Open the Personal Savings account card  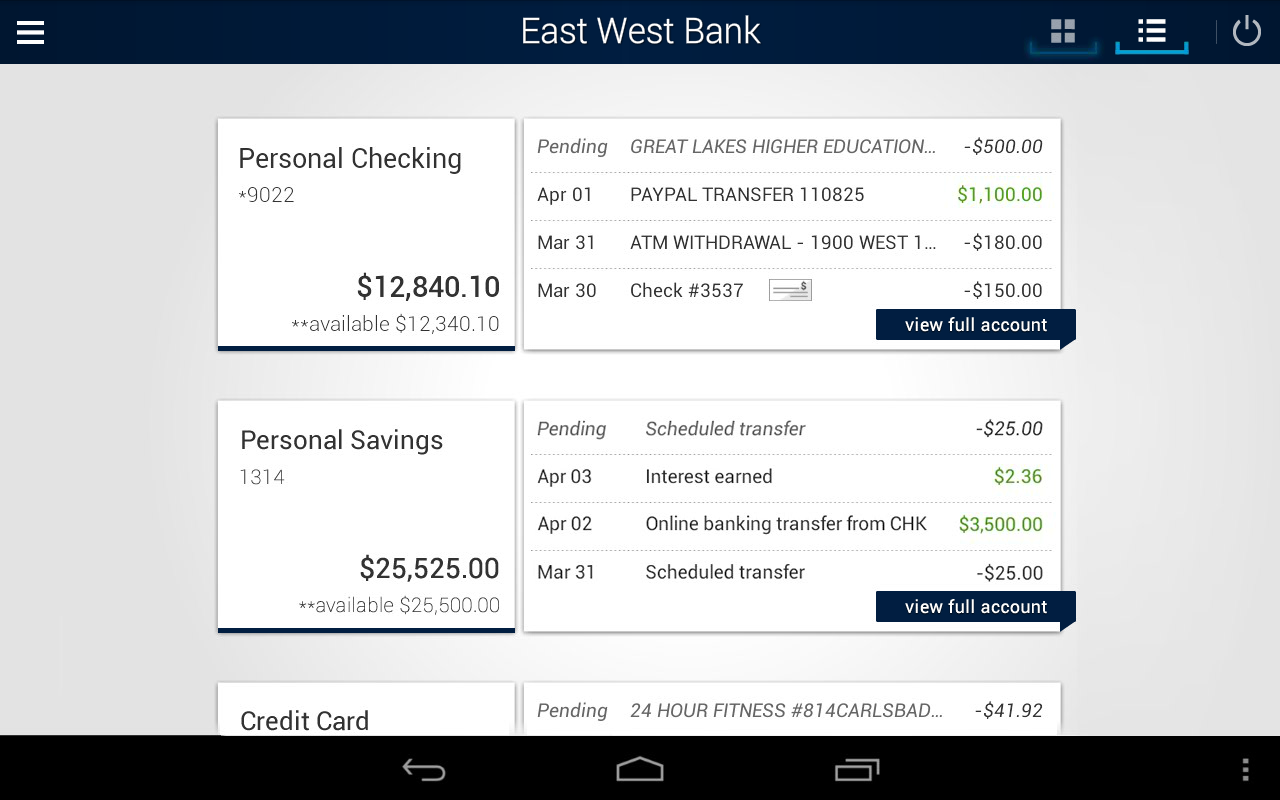point(366,516)
